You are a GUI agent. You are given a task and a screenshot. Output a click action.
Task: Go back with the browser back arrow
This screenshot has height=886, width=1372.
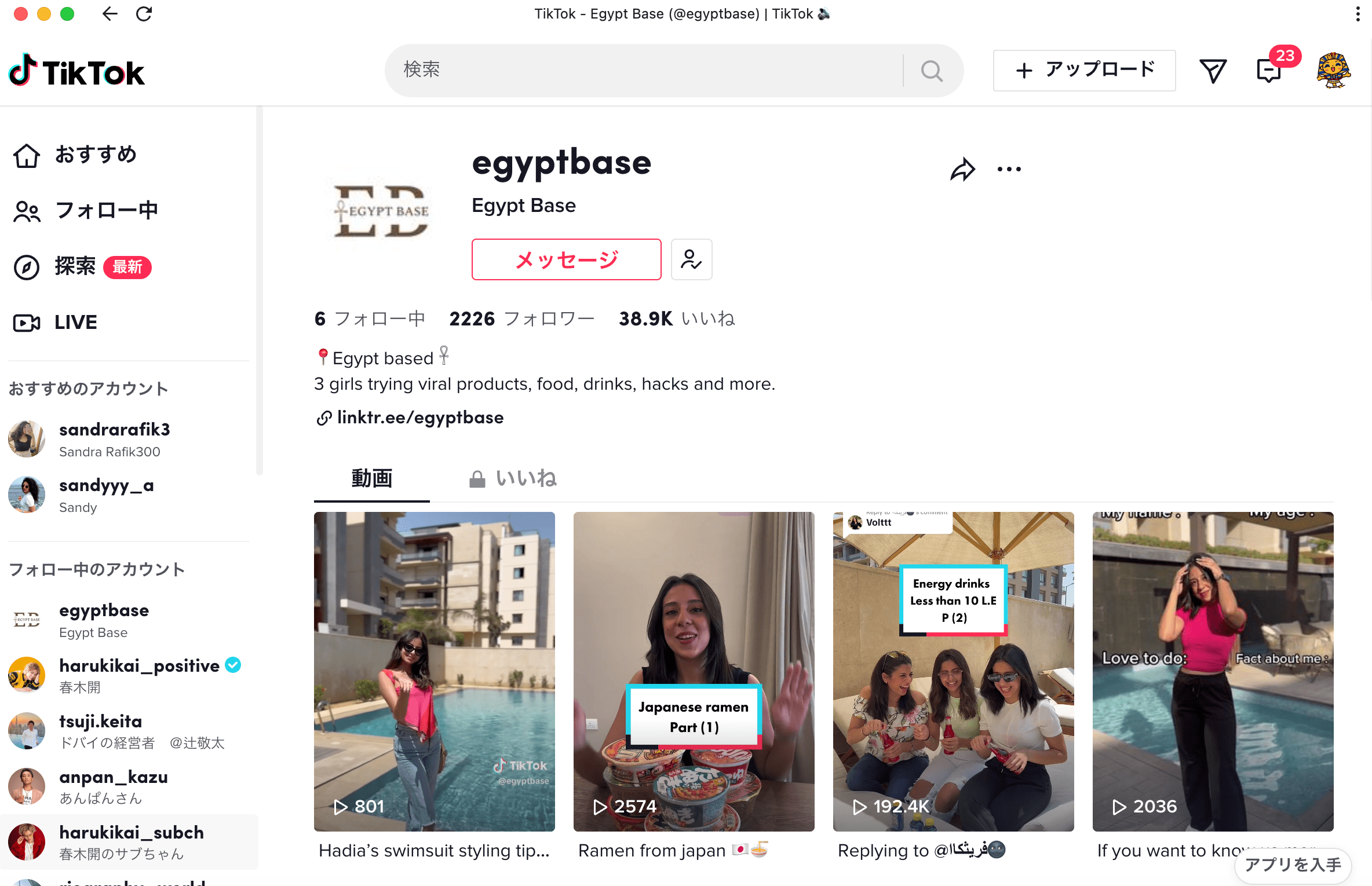(x=110, y=14)
